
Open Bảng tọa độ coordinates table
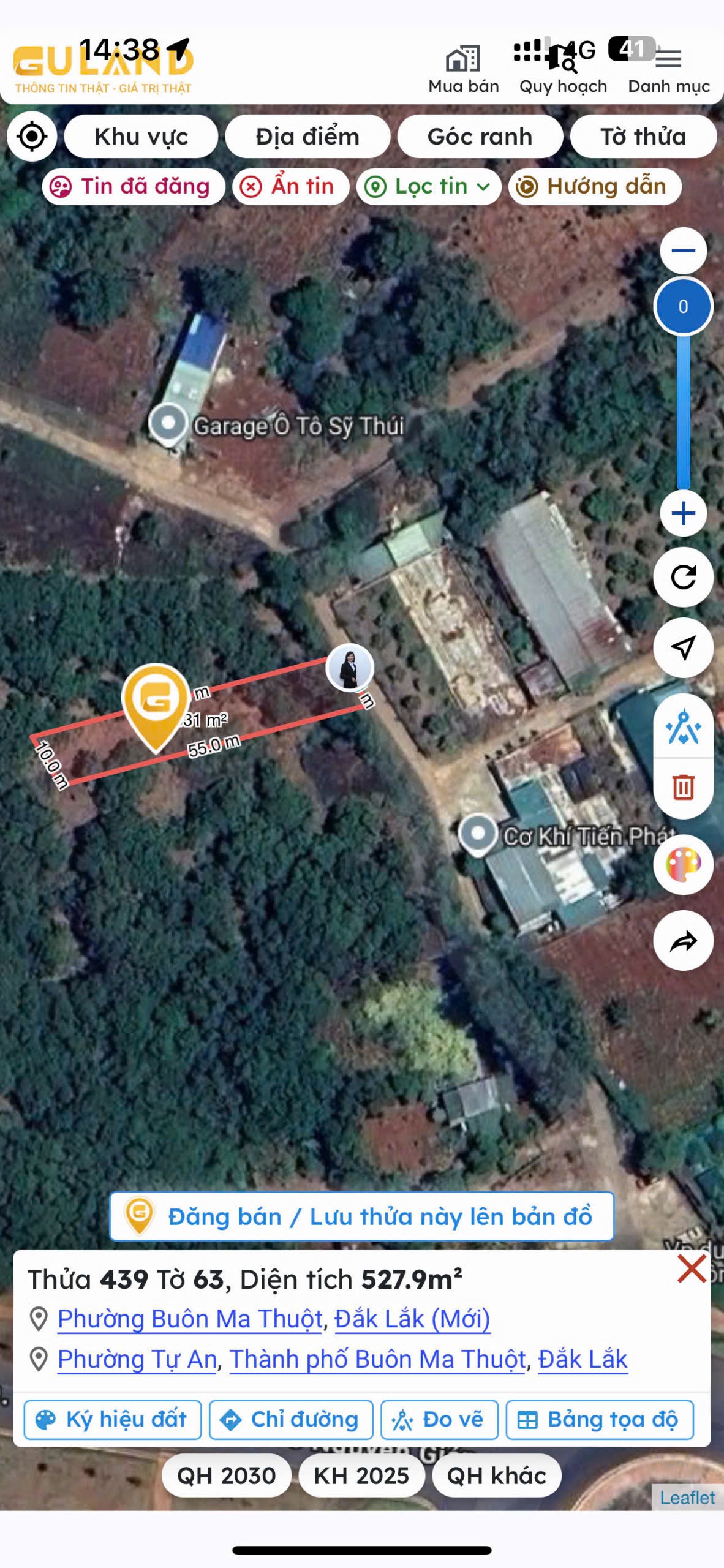[x=600, y=1420]
